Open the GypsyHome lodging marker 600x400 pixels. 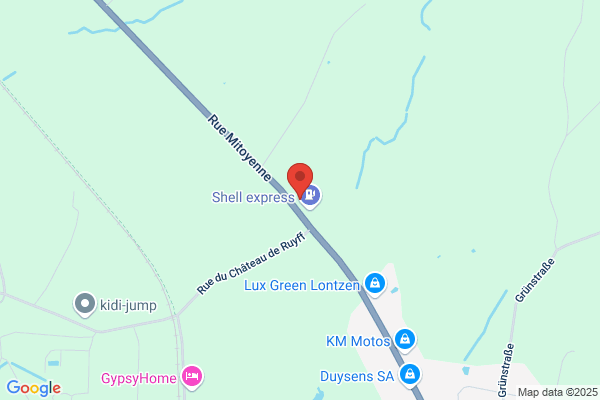[x=192, y=377]
